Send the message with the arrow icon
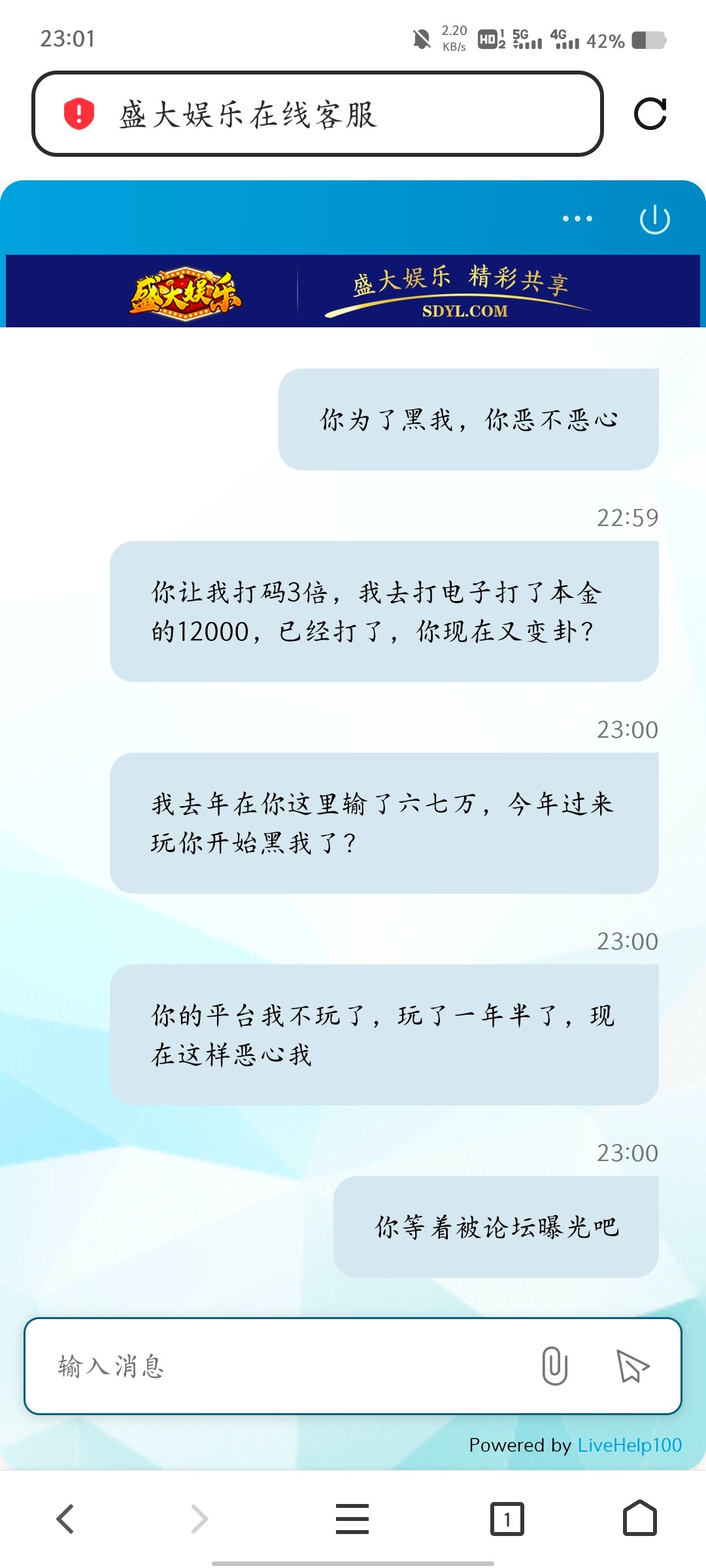706x1568 pixels. (633, 1366)
